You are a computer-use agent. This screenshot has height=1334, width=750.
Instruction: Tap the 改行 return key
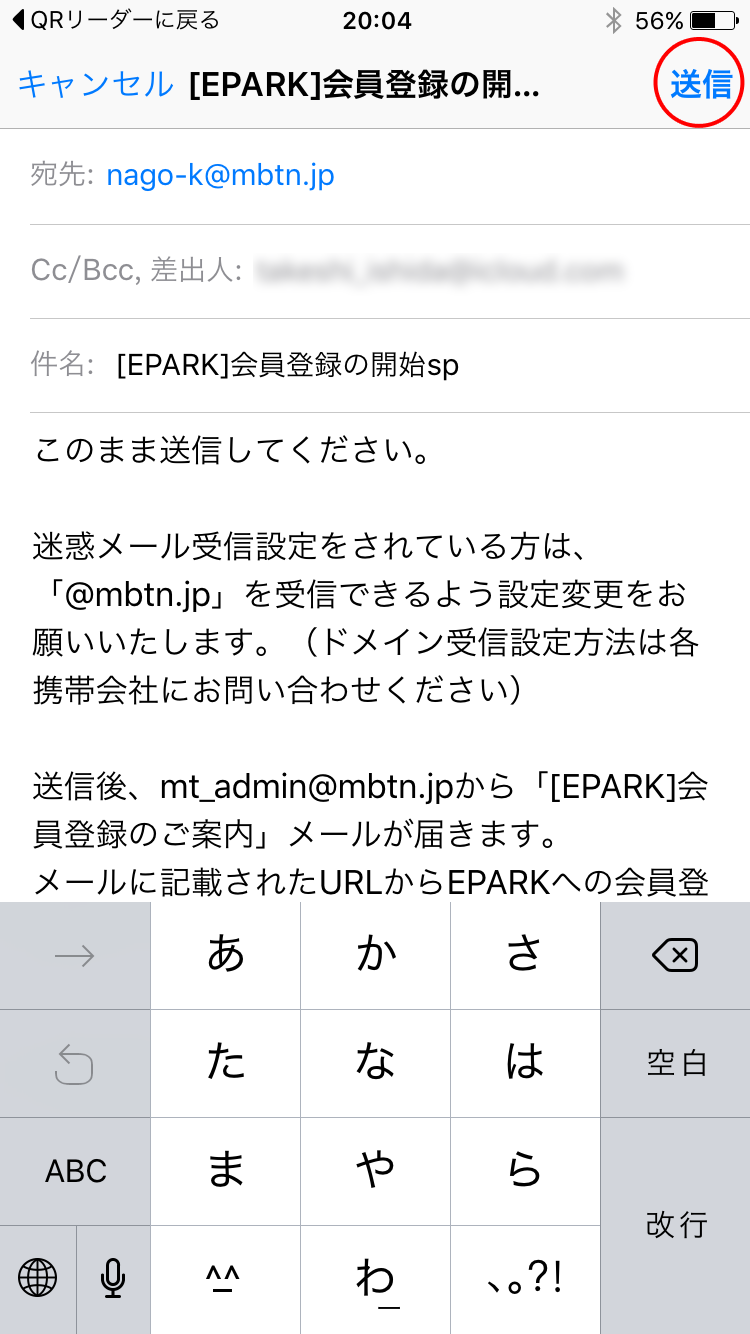pos(675,1225)
